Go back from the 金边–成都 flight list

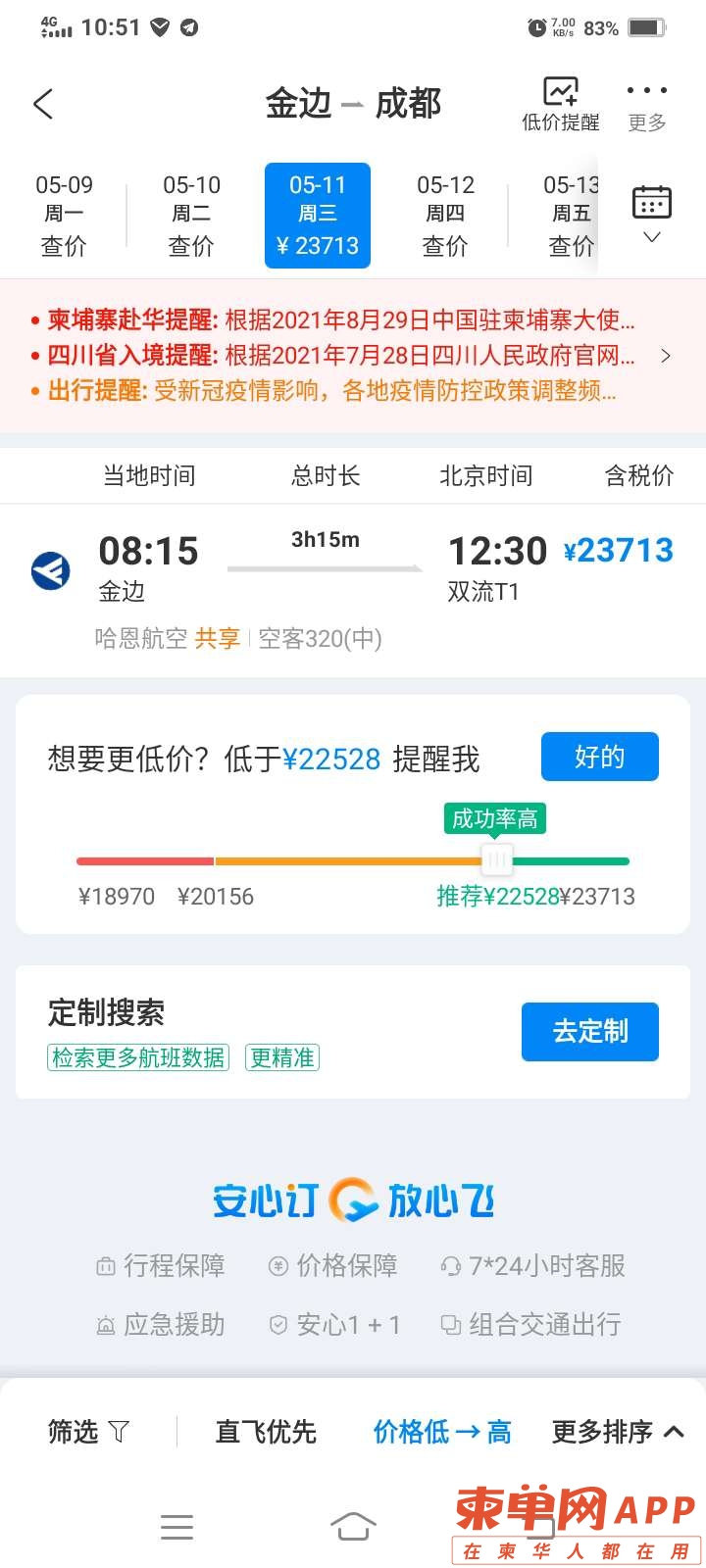(x=43, y=104)
